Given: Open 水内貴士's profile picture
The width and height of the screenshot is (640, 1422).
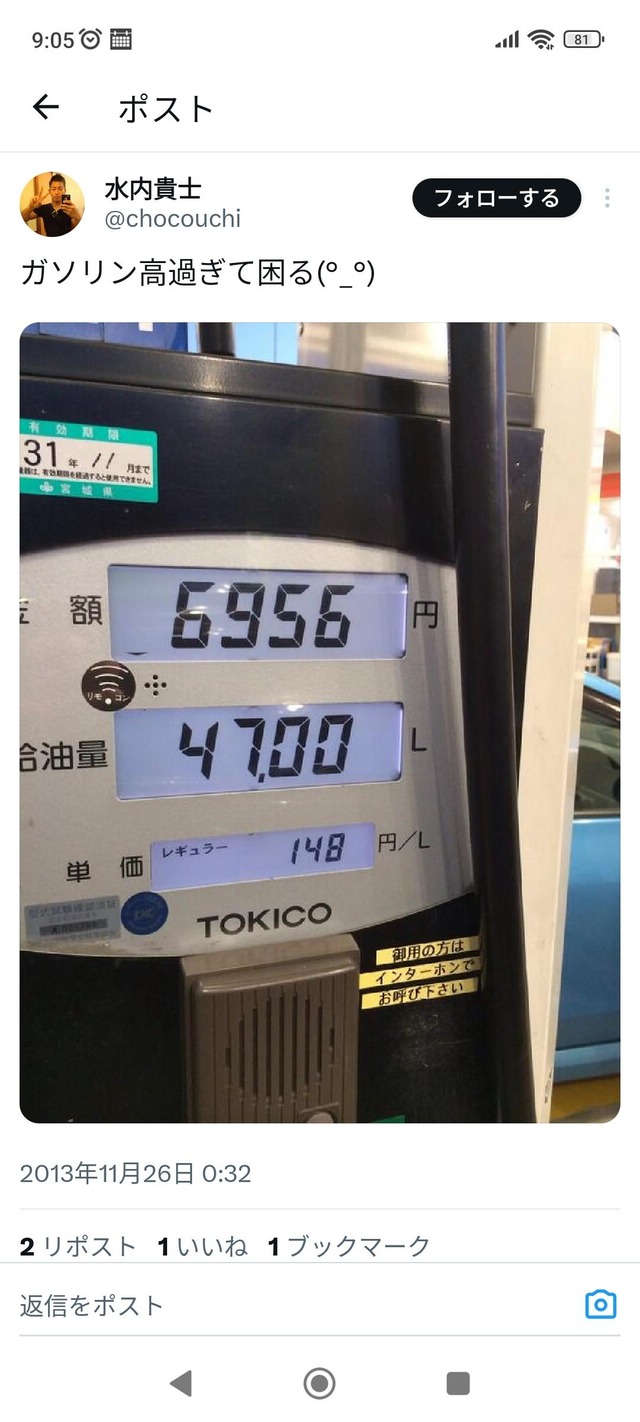Looking at the screenshot, I should [x=52, y=204].
